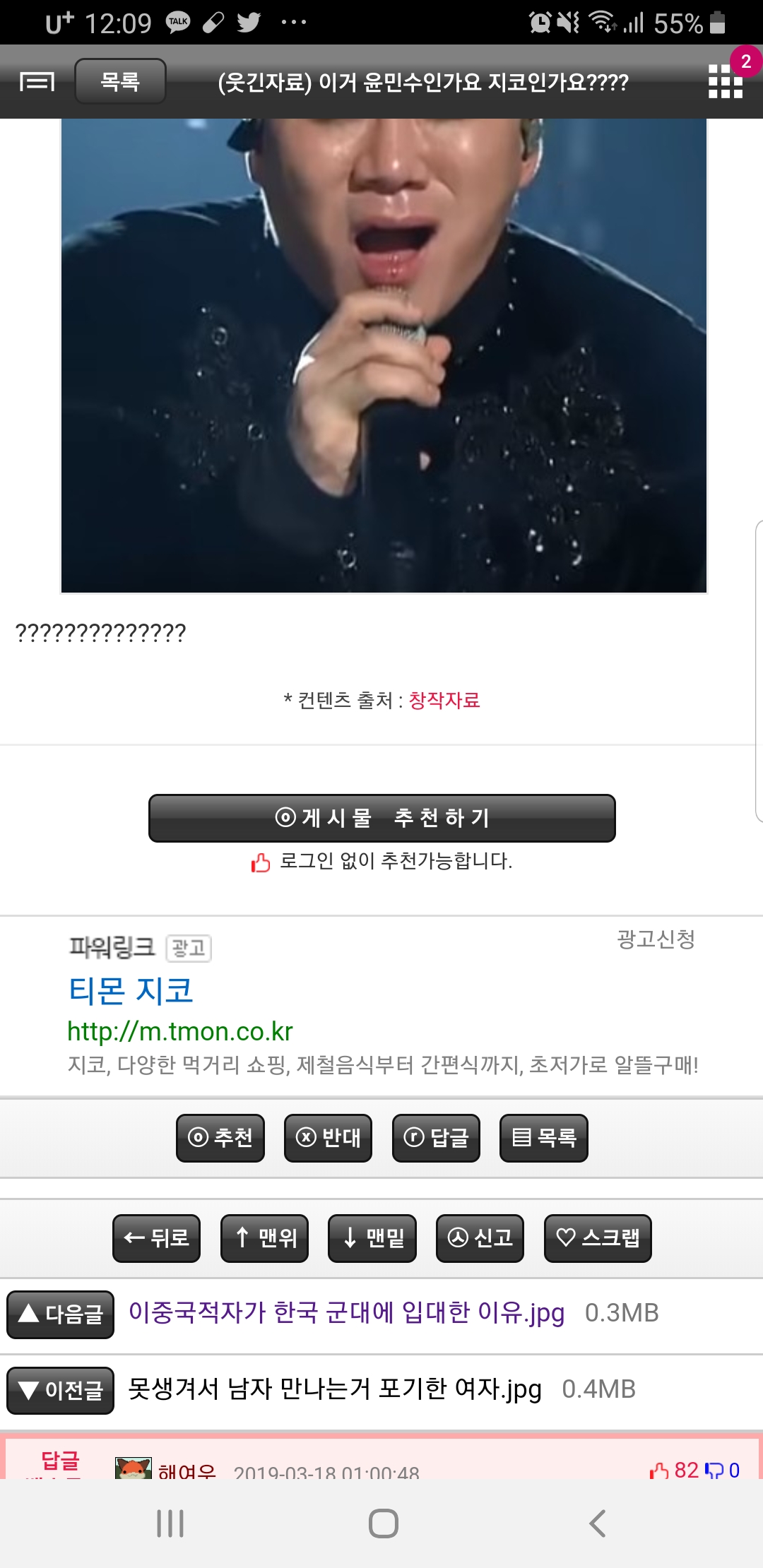Downvote with the 반대 button
The image size is (763, 1568).
coord(328,1138)
